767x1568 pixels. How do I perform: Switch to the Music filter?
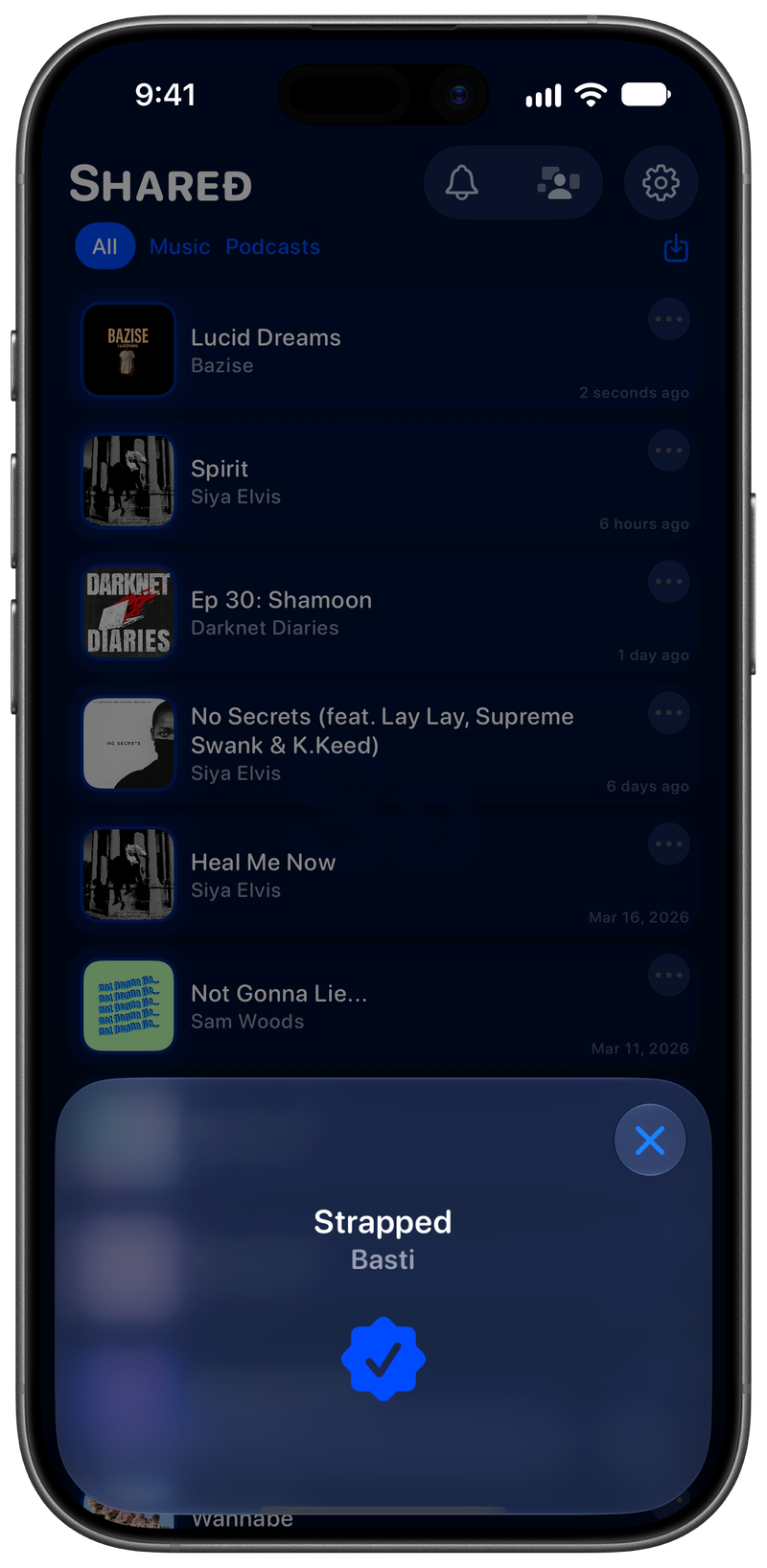(x=179, y=246)
